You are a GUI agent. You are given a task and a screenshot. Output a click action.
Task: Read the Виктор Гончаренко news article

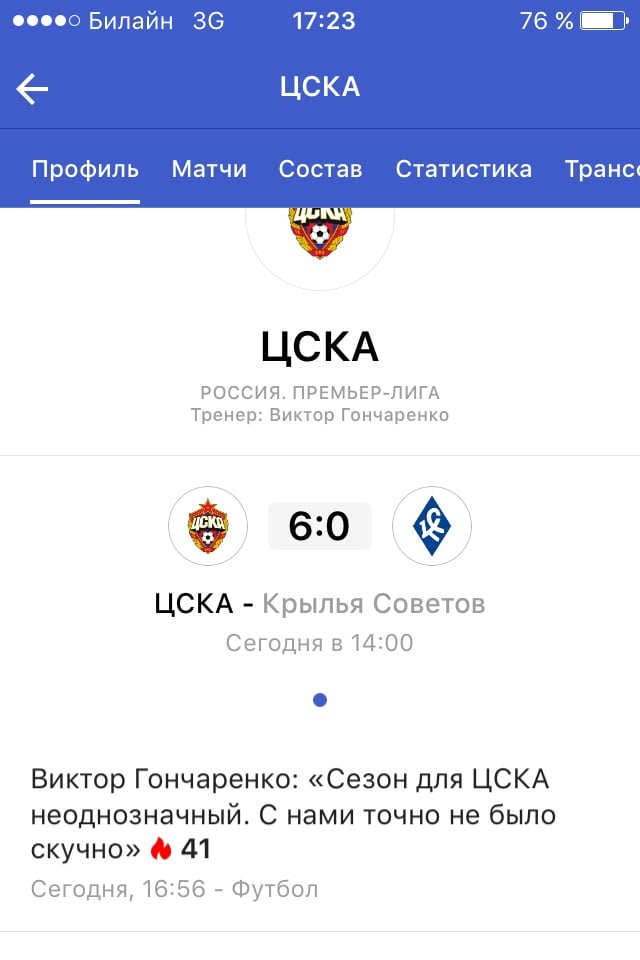coord(290,815)
